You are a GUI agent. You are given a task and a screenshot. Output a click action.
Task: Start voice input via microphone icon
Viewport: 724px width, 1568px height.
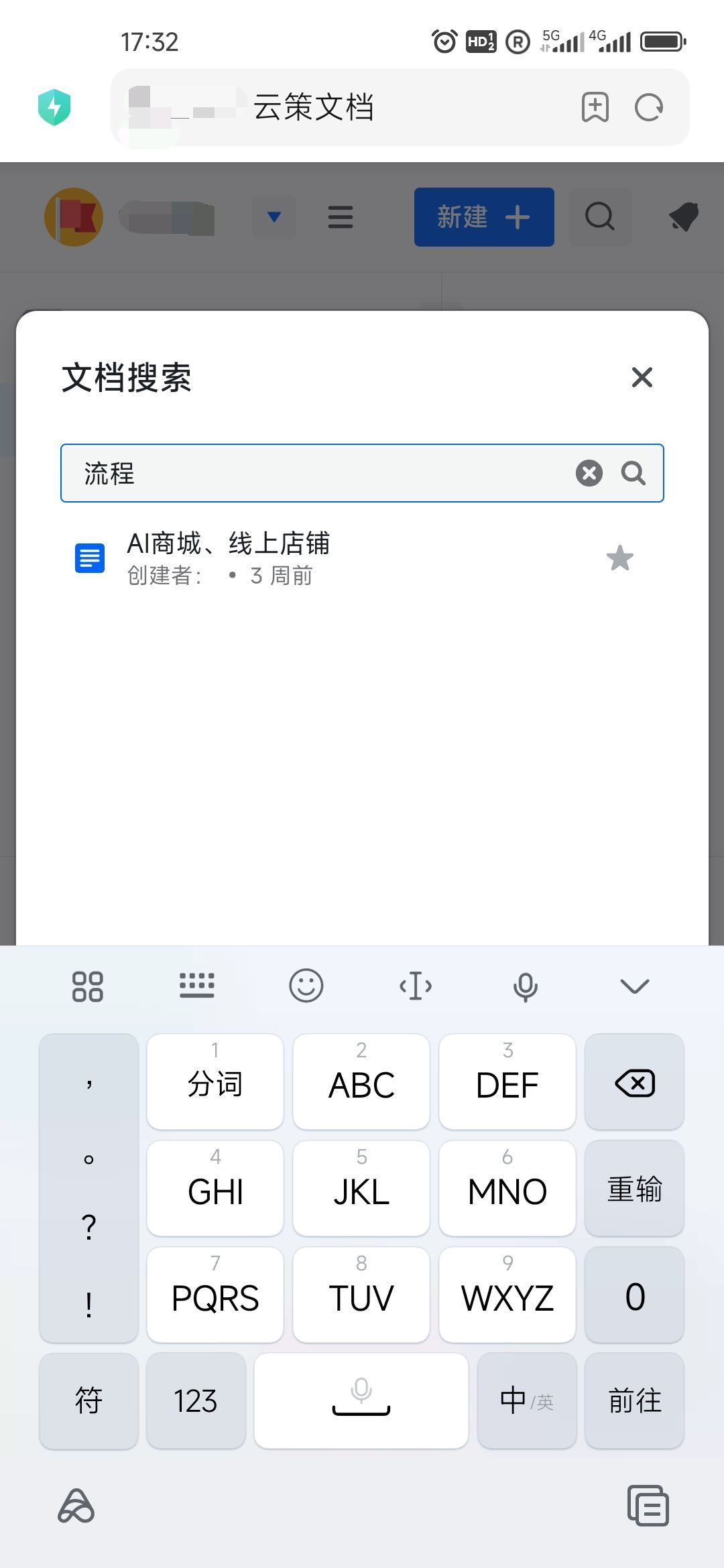[526, 985]
